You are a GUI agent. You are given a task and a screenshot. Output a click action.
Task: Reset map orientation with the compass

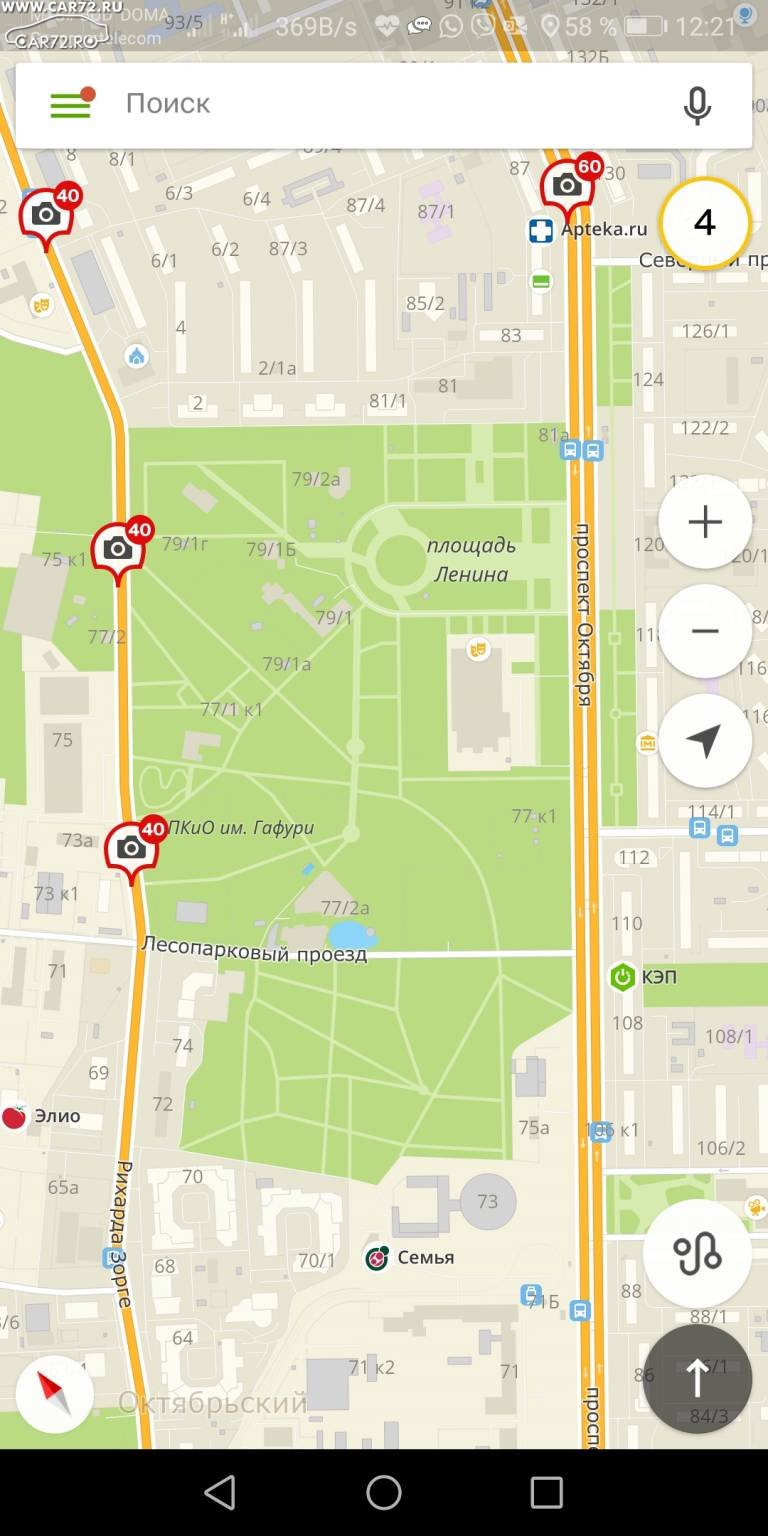coord(55,1394)
